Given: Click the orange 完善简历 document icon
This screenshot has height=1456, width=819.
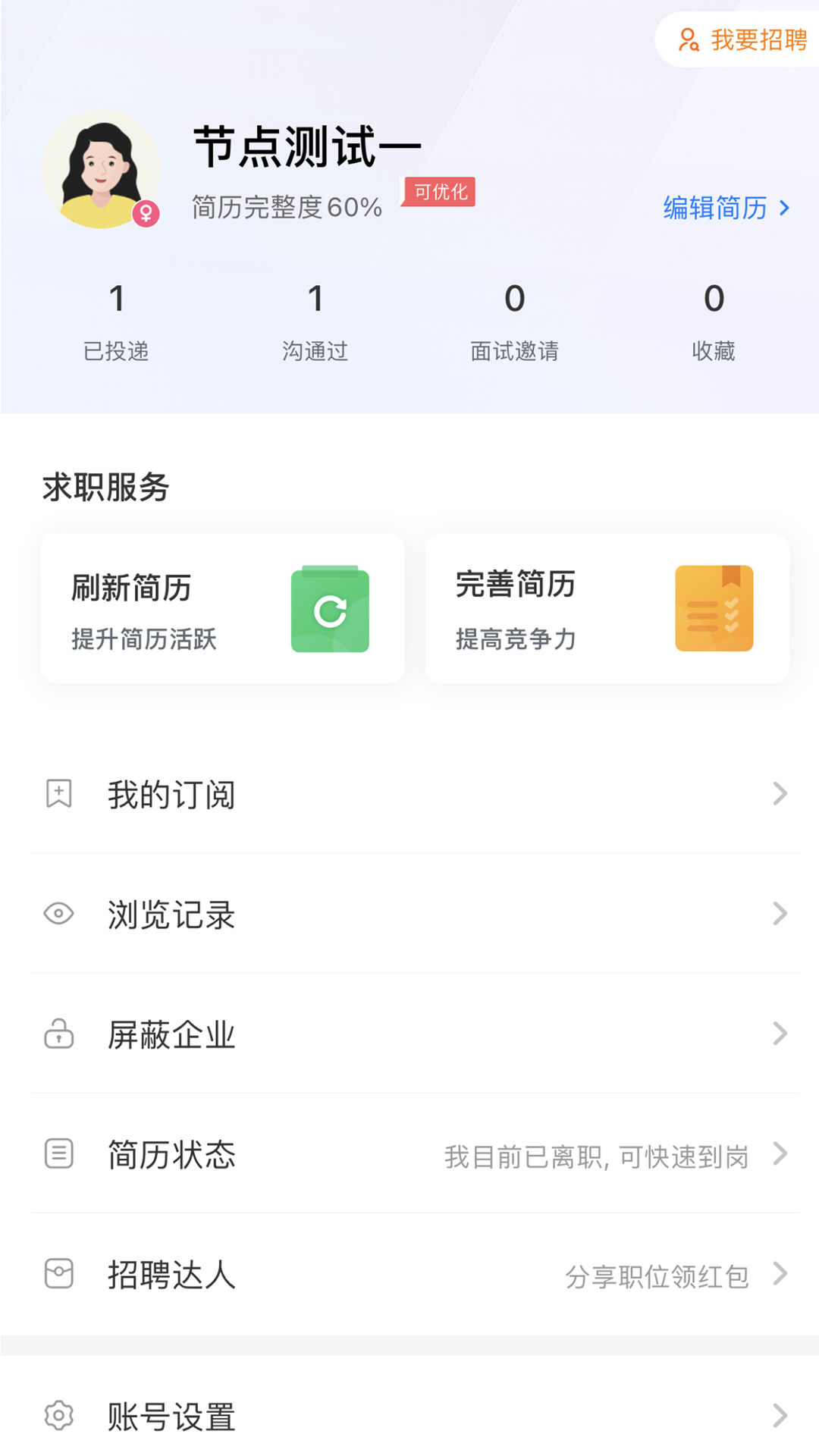Looking at the screenshot, I should tap(714, 608).
